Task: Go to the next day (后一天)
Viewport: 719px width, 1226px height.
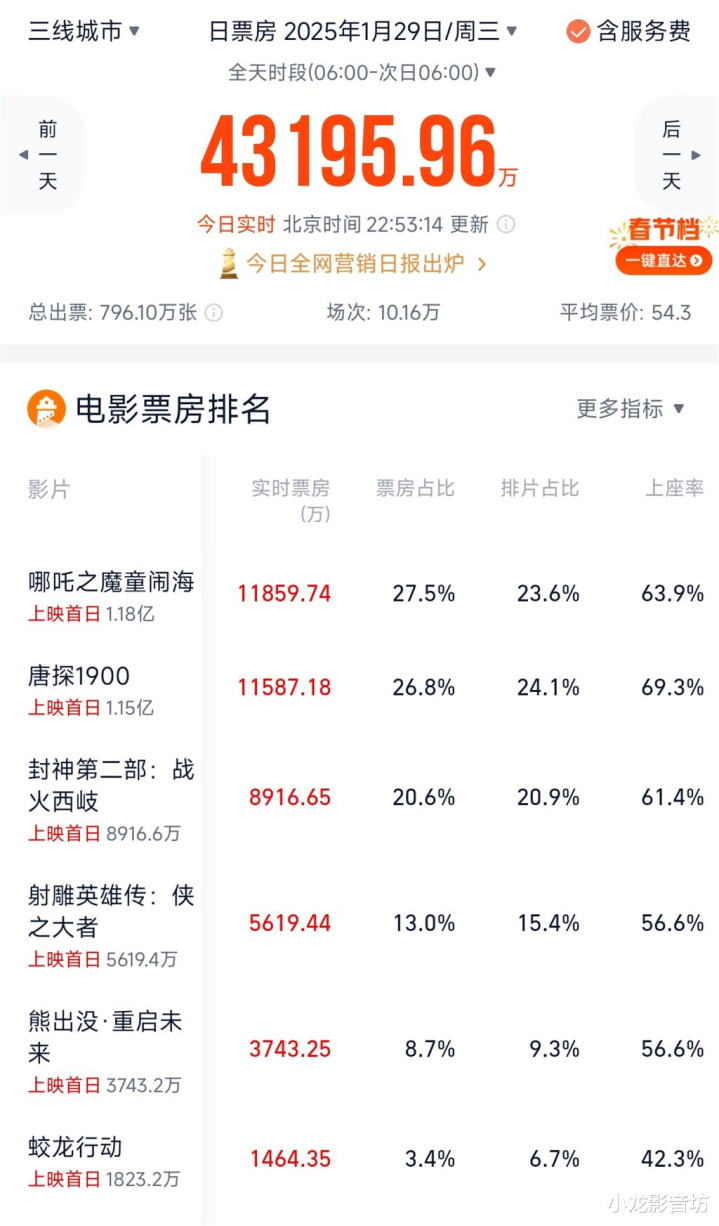Action: pos(677,155)
